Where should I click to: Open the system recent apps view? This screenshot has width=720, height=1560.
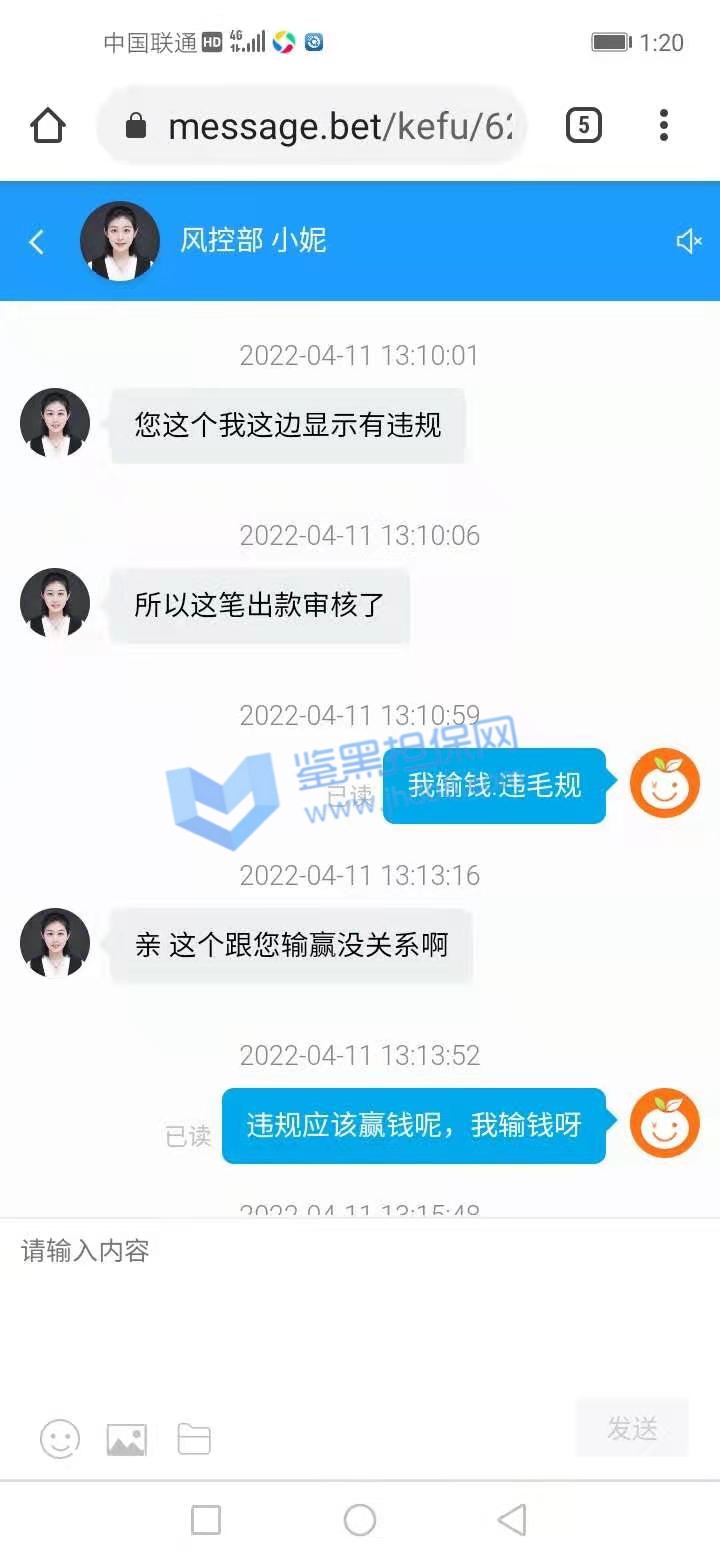tap(206, 1520)
